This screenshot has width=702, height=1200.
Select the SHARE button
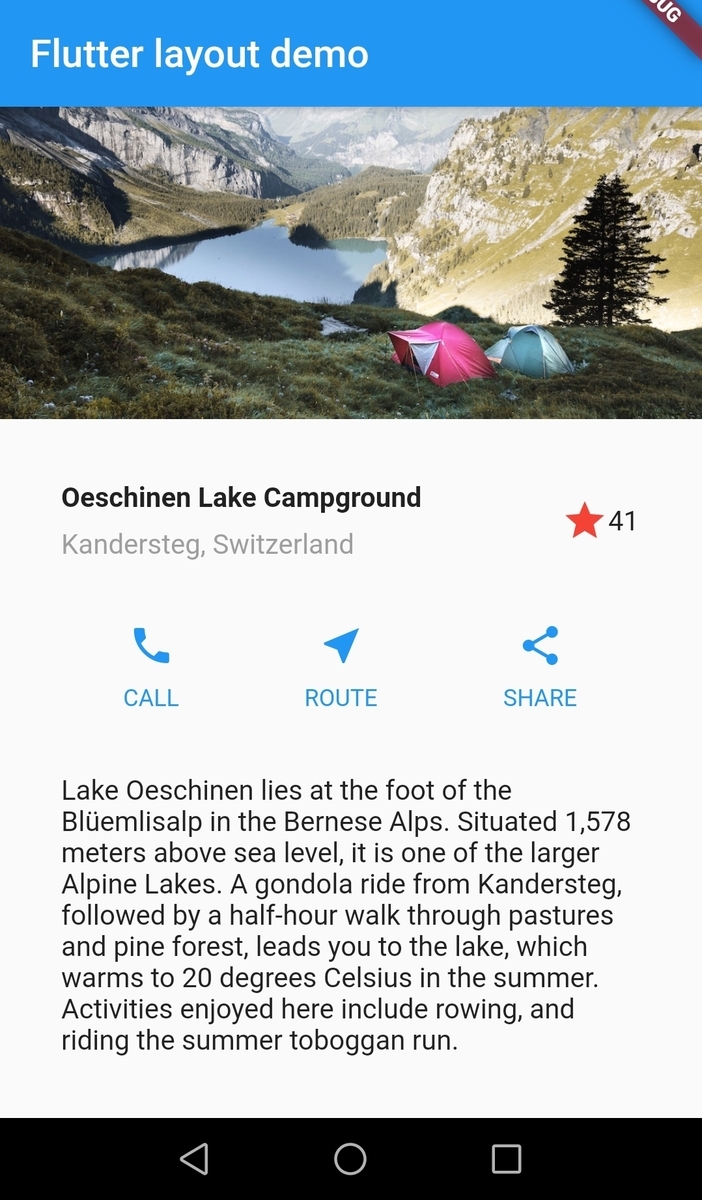point(540,667)
